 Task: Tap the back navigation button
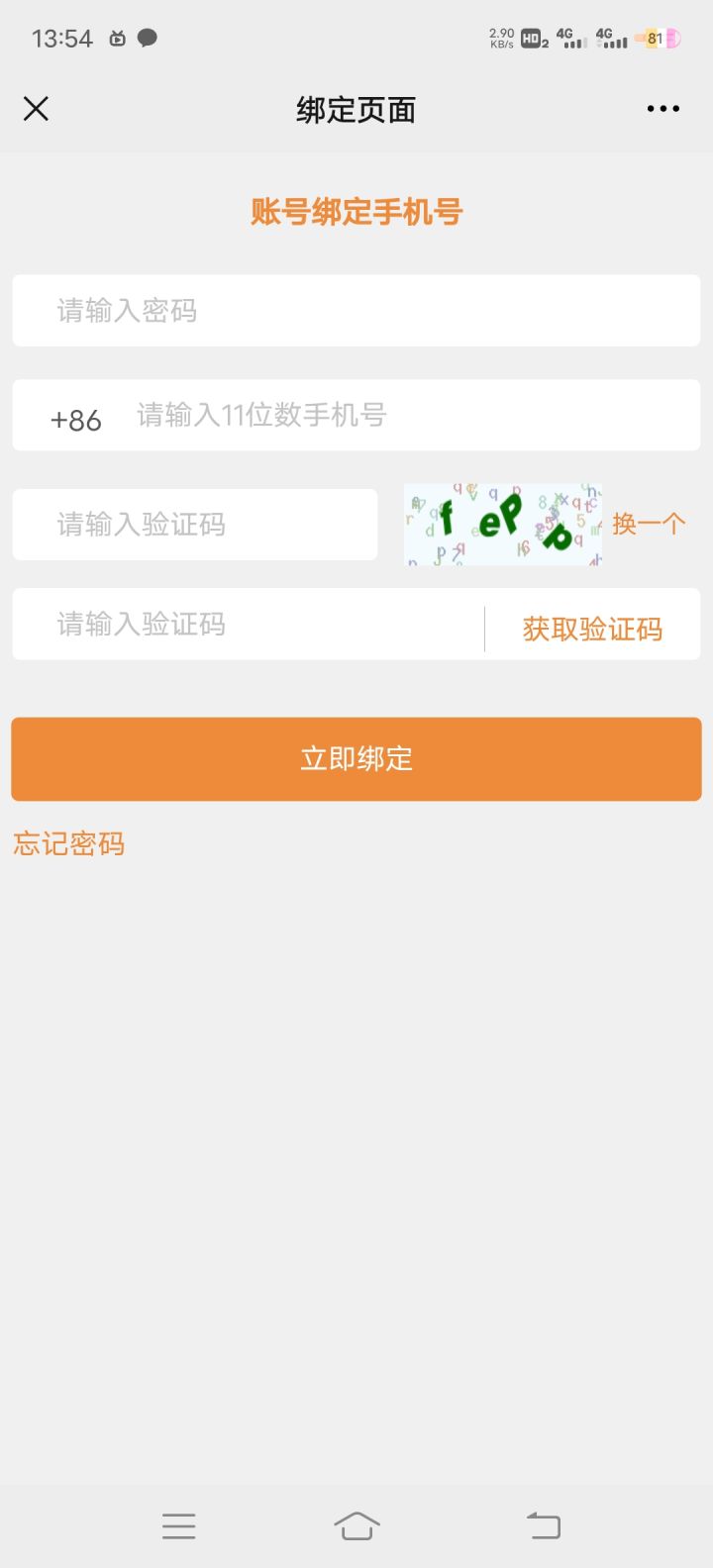541,1525
